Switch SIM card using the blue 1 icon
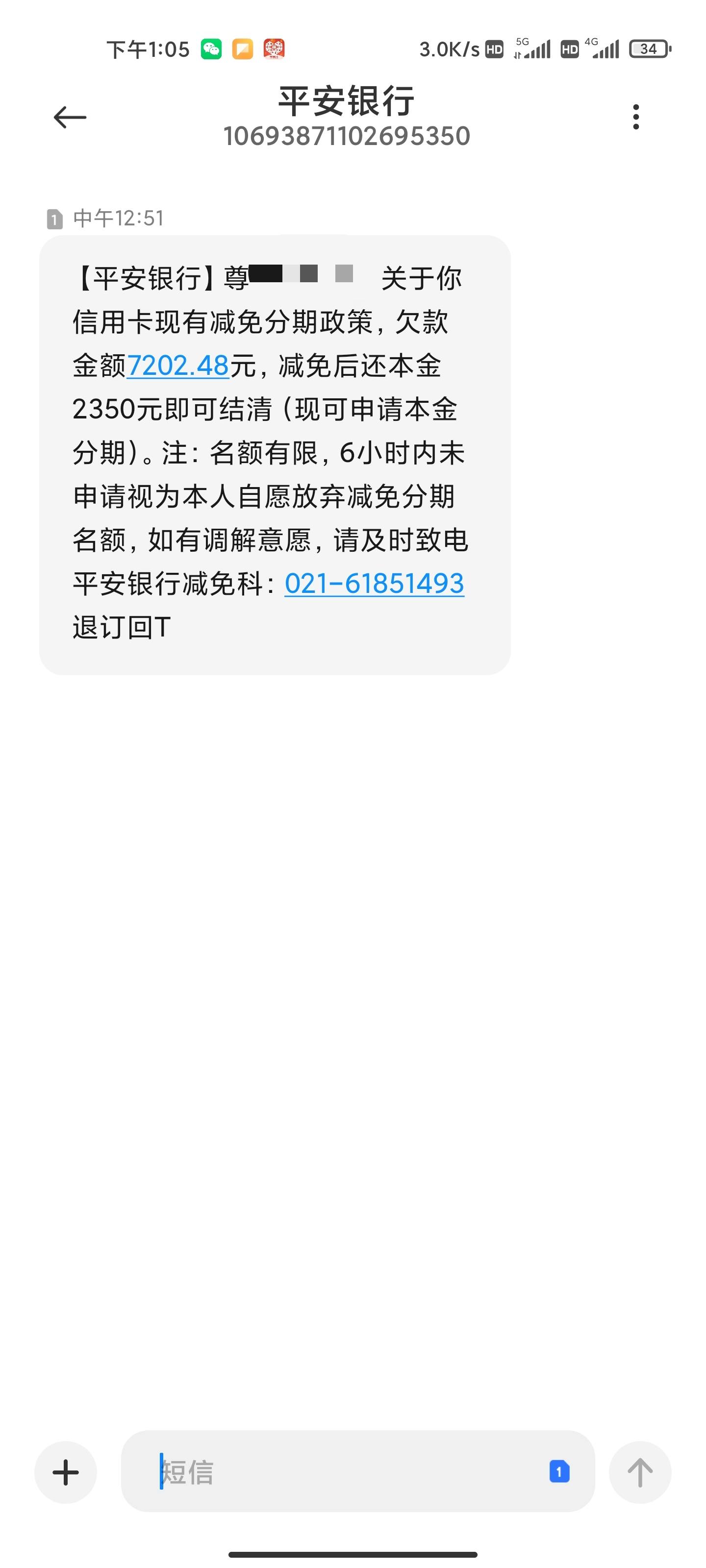The image size is (706, 1568). 559,1472
